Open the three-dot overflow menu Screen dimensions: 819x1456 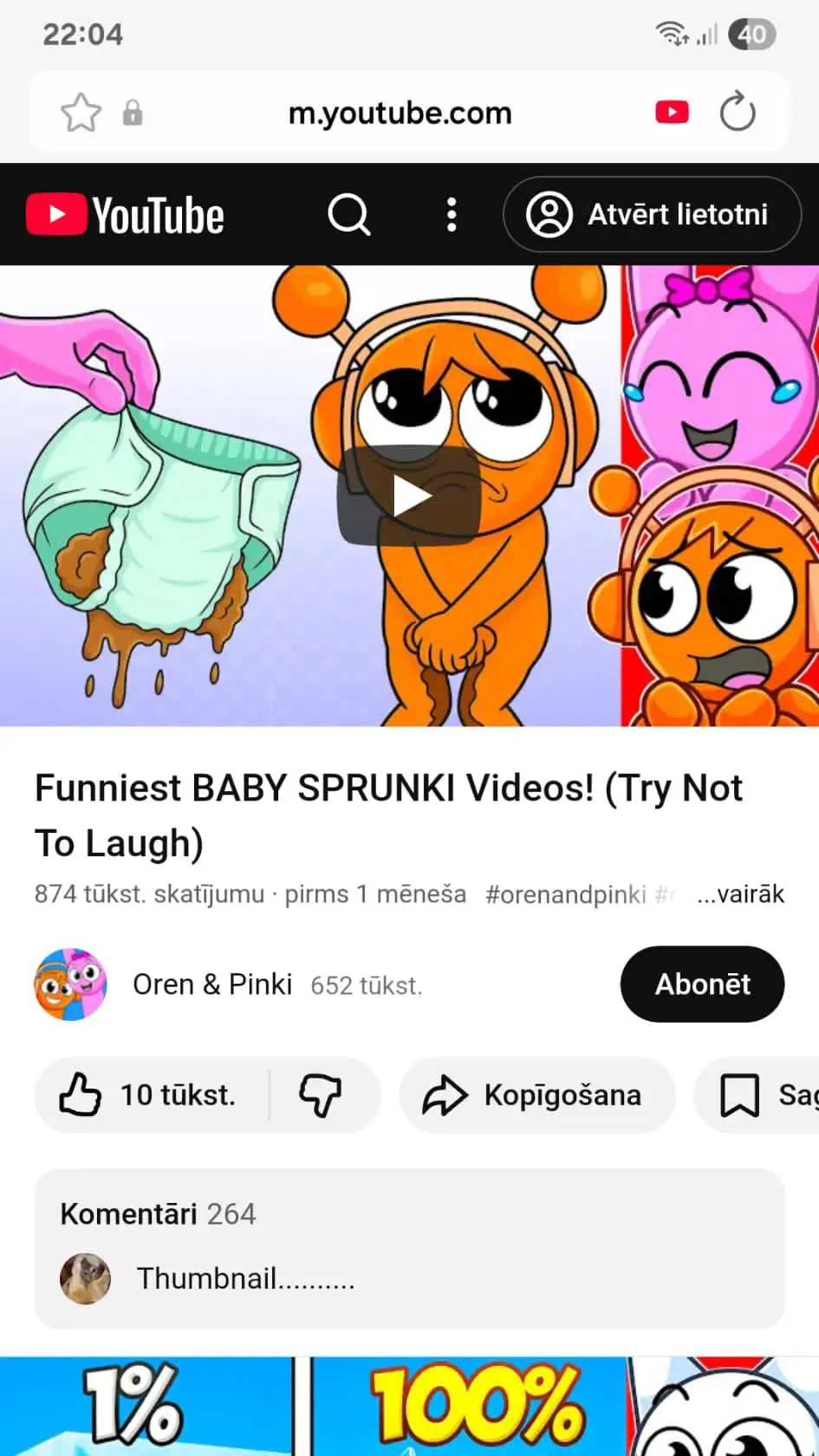click(451, 214)
